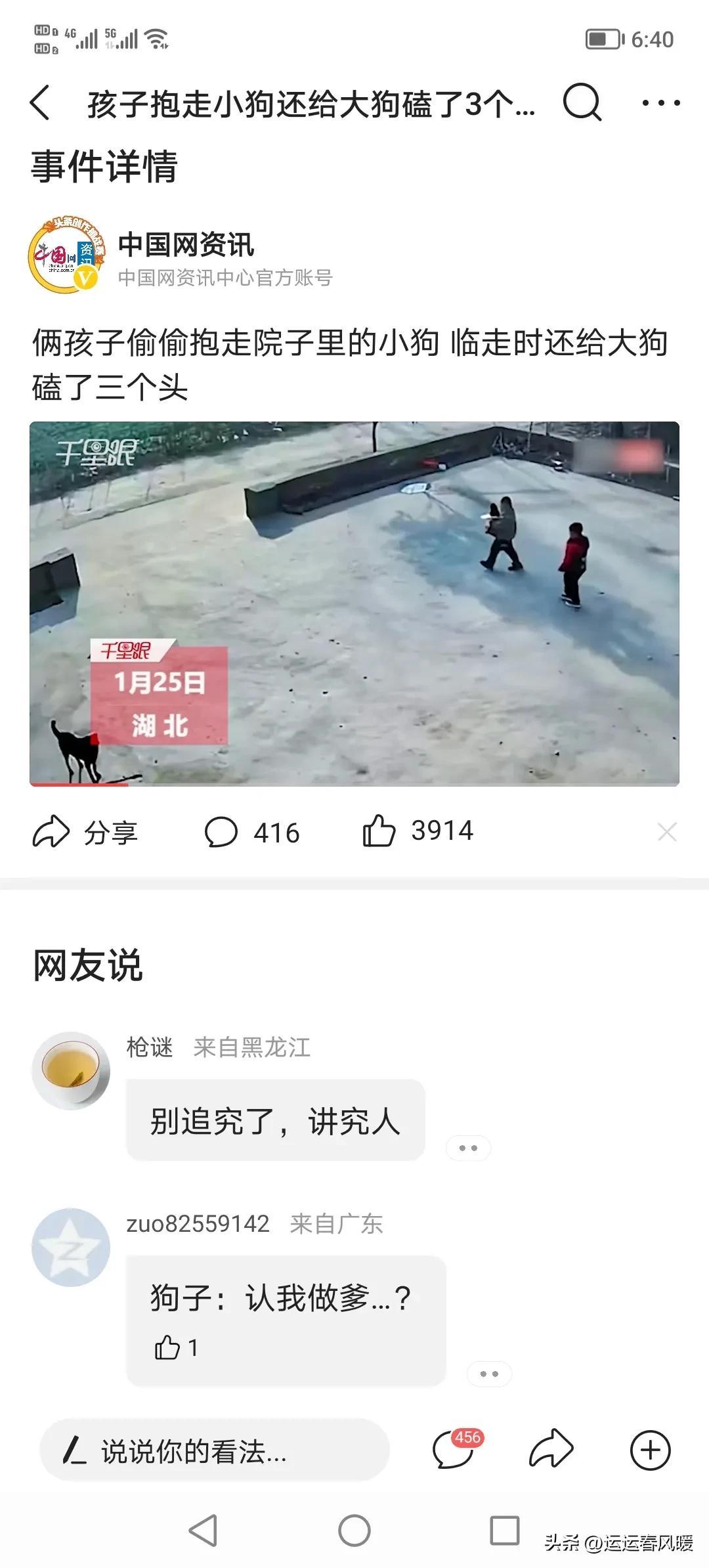
Task: Tap 分享 under the video
Action: pos(85,832)
